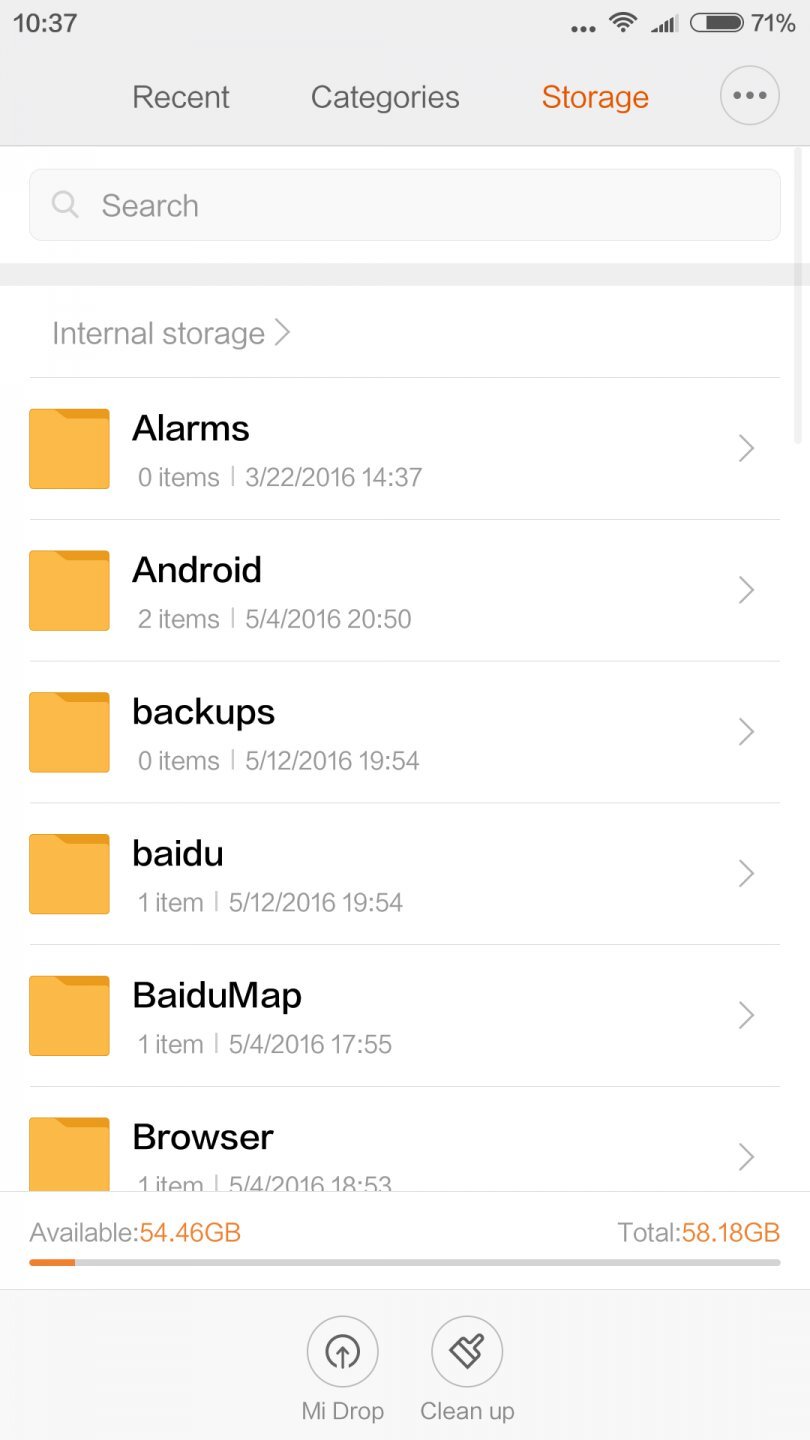Open the Internal storage breadcrumb arrow

[283, 332]
